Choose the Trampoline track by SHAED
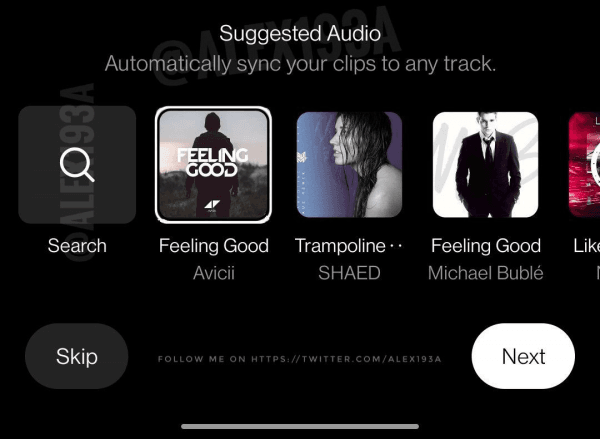Screen dimensions: 600x439 click(350, 165)
